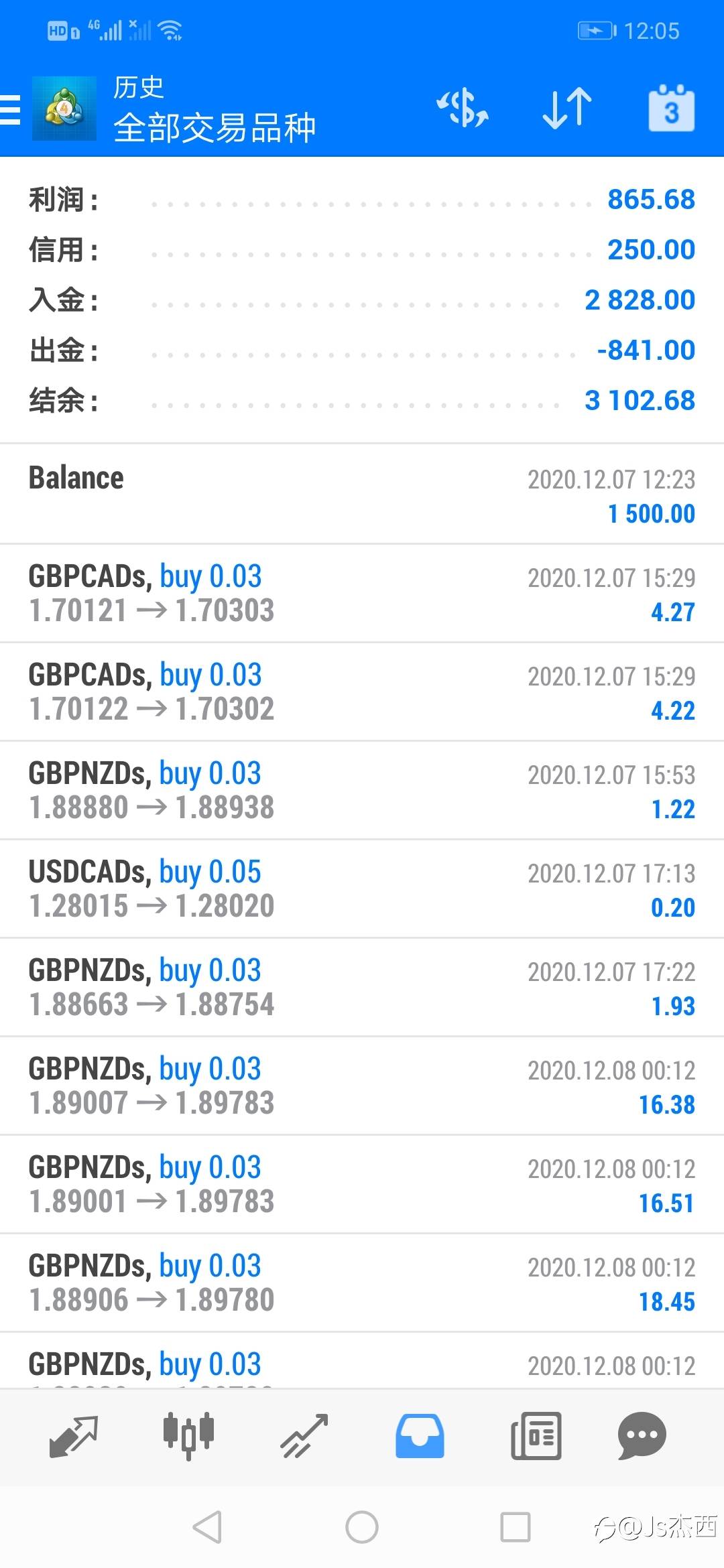
Task: Open the News tab
Action: 536,1436
